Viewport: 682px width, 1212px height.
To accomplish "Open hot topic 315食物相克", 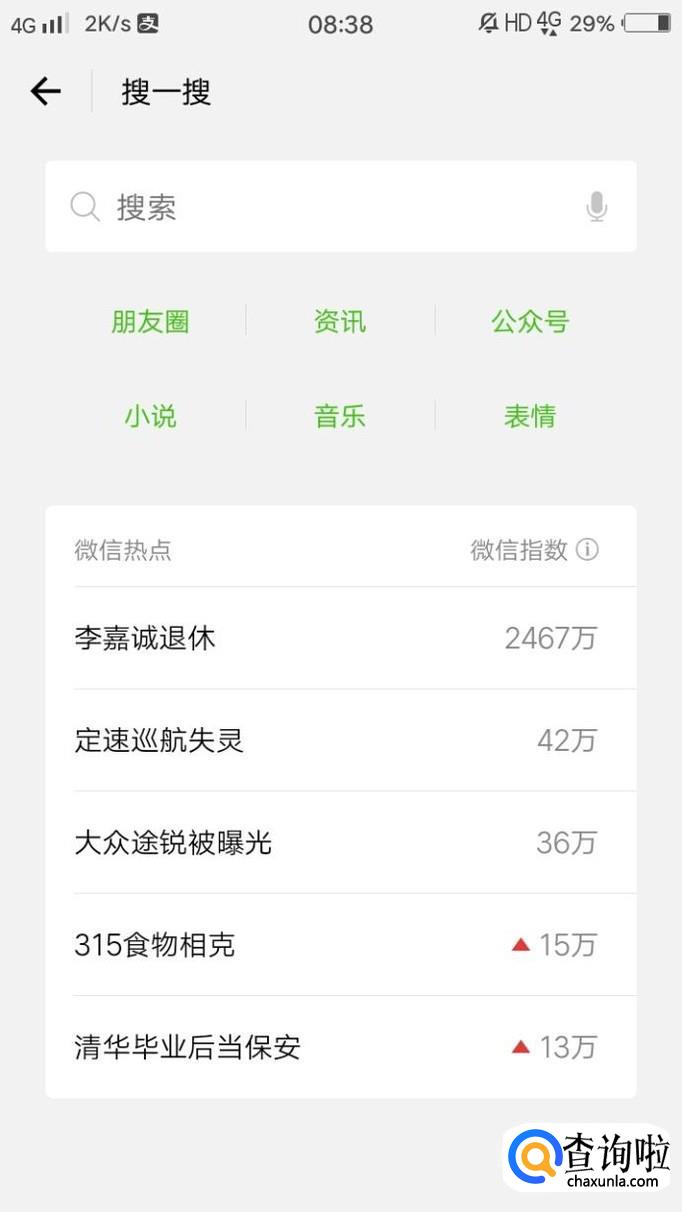I will [156, 945].
